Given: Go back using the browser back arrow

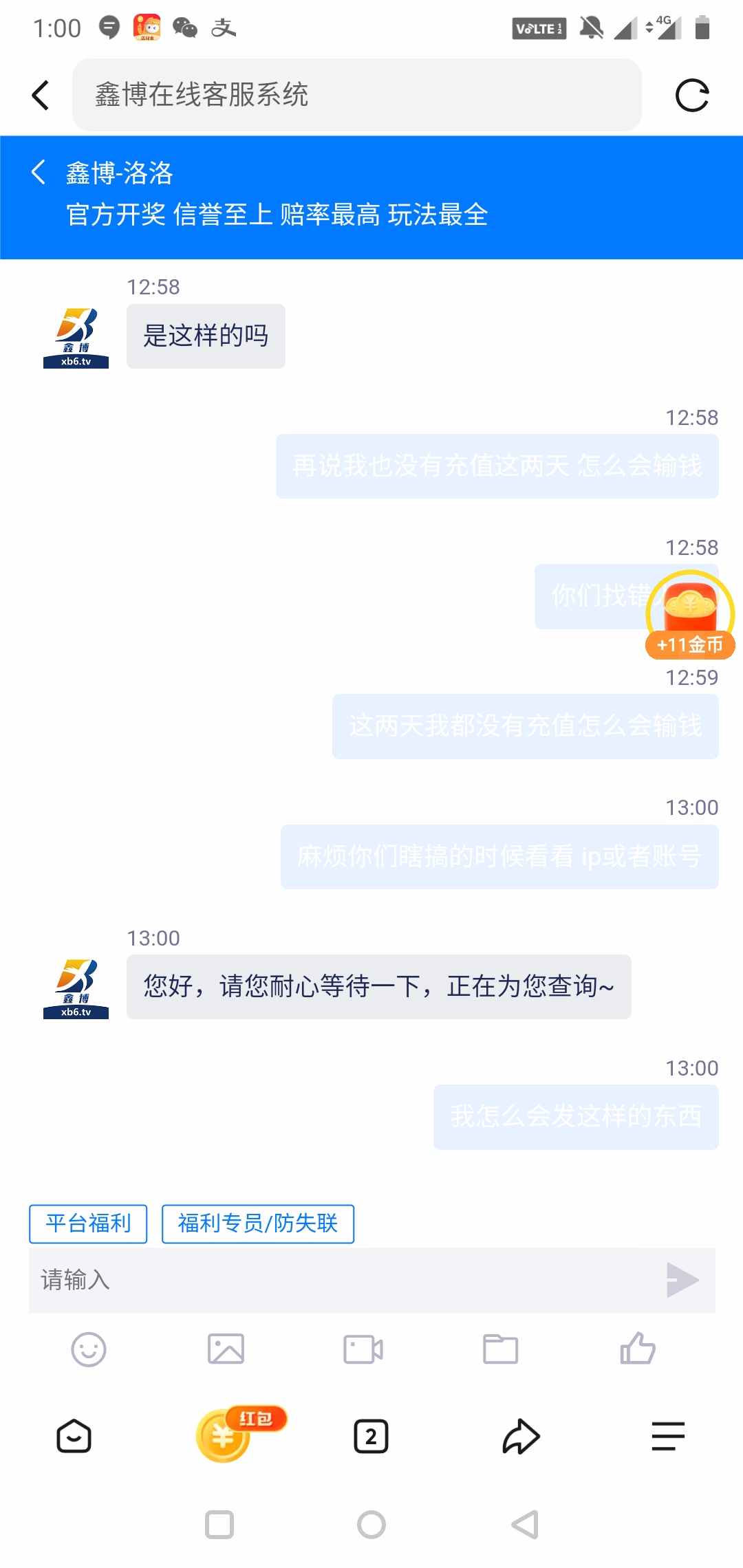Looking at the screenshot, I should [x=41, y=95].
